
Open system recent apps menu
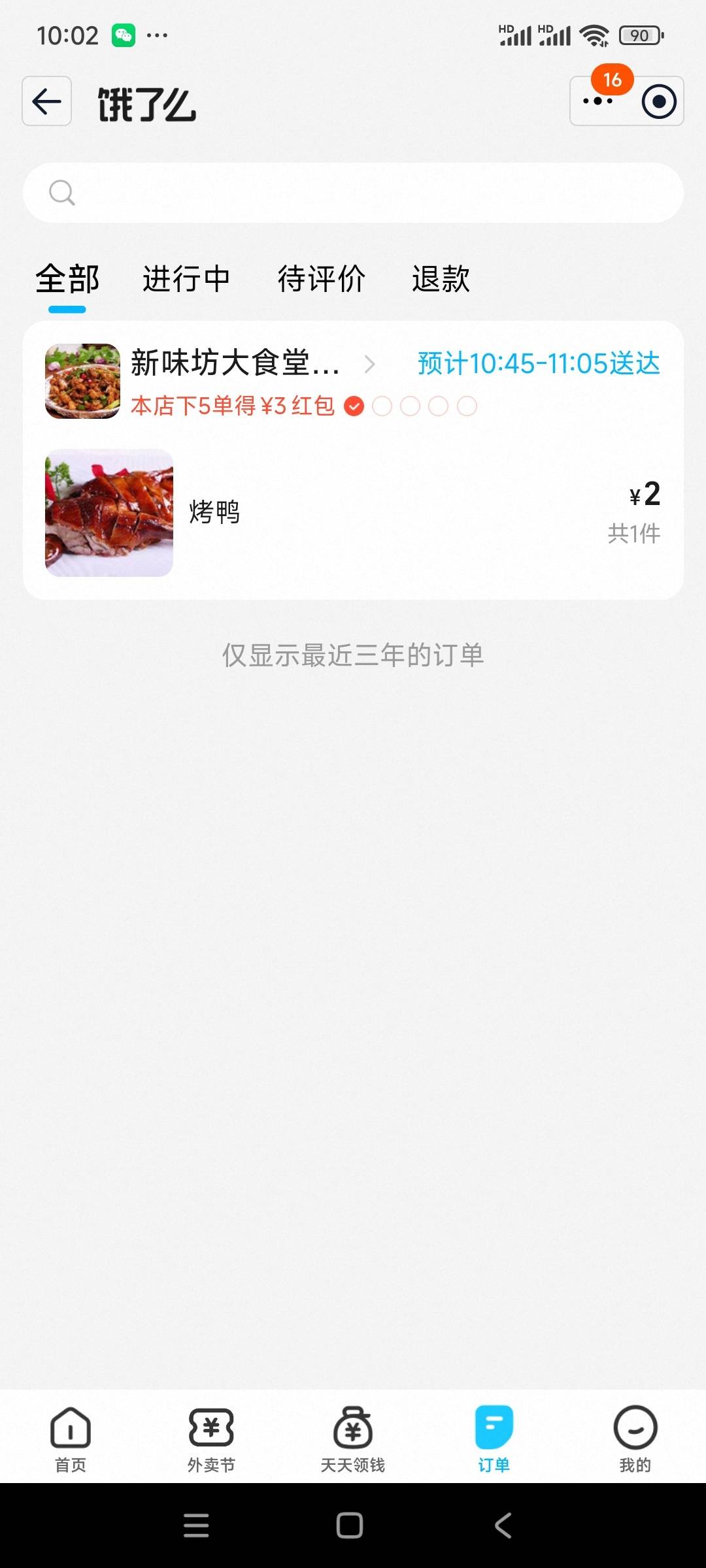[x=196, y=1526]
